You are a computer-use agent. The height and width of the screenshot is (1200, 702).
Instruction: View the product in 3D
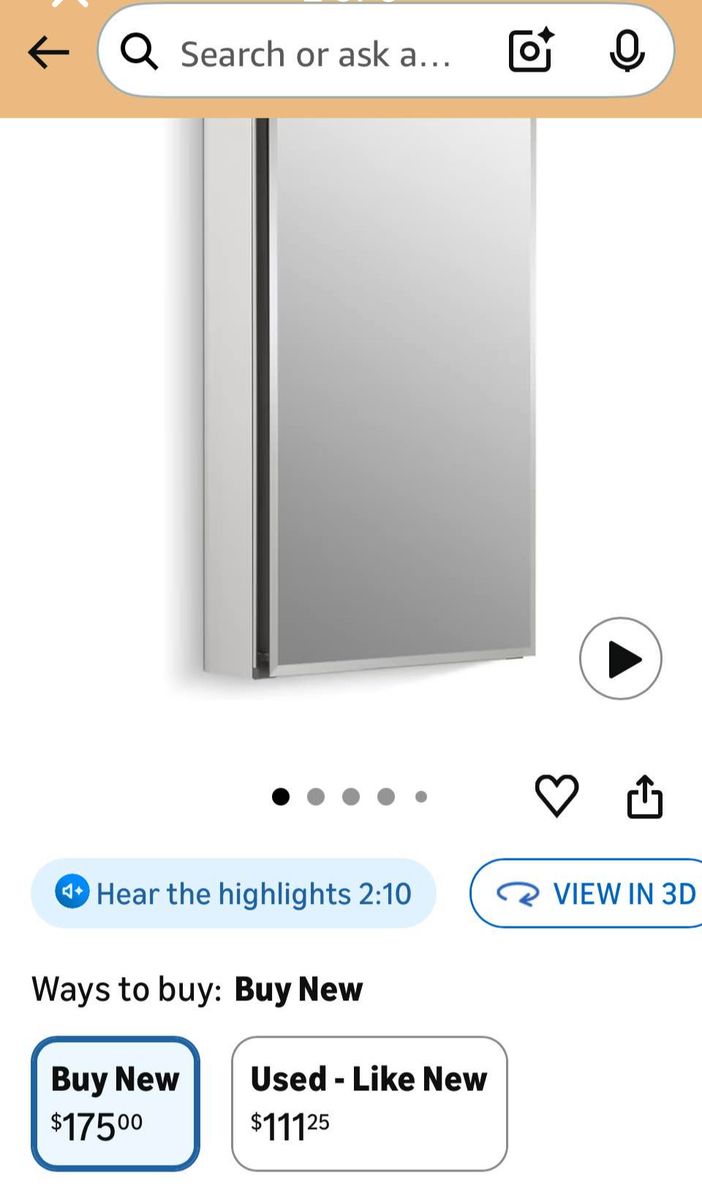(x=590, y=893)
